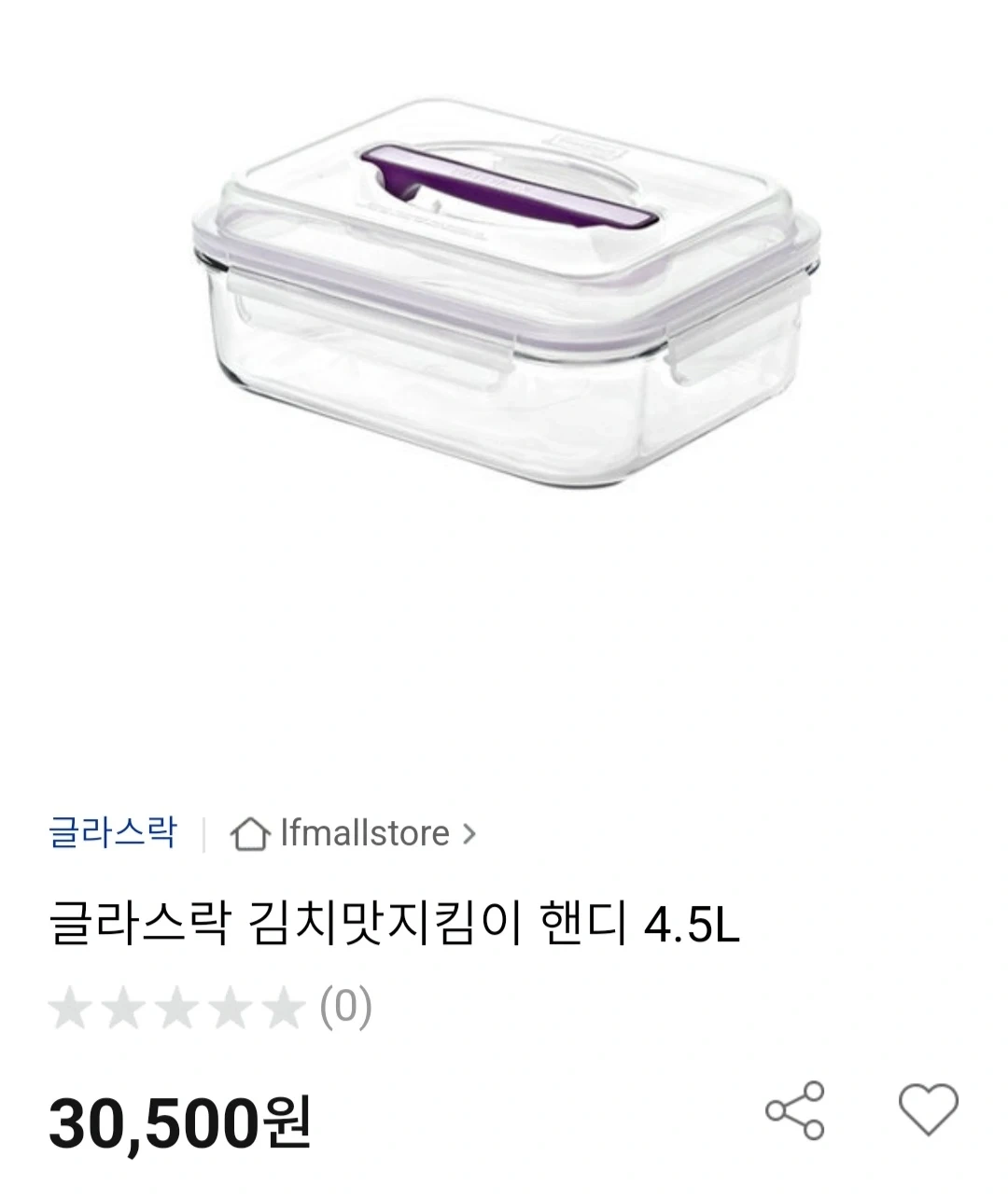Screen dimensions: 1008x1198
Task: Open the 글라스락 brand link
Action: click(x=112, y=831)
